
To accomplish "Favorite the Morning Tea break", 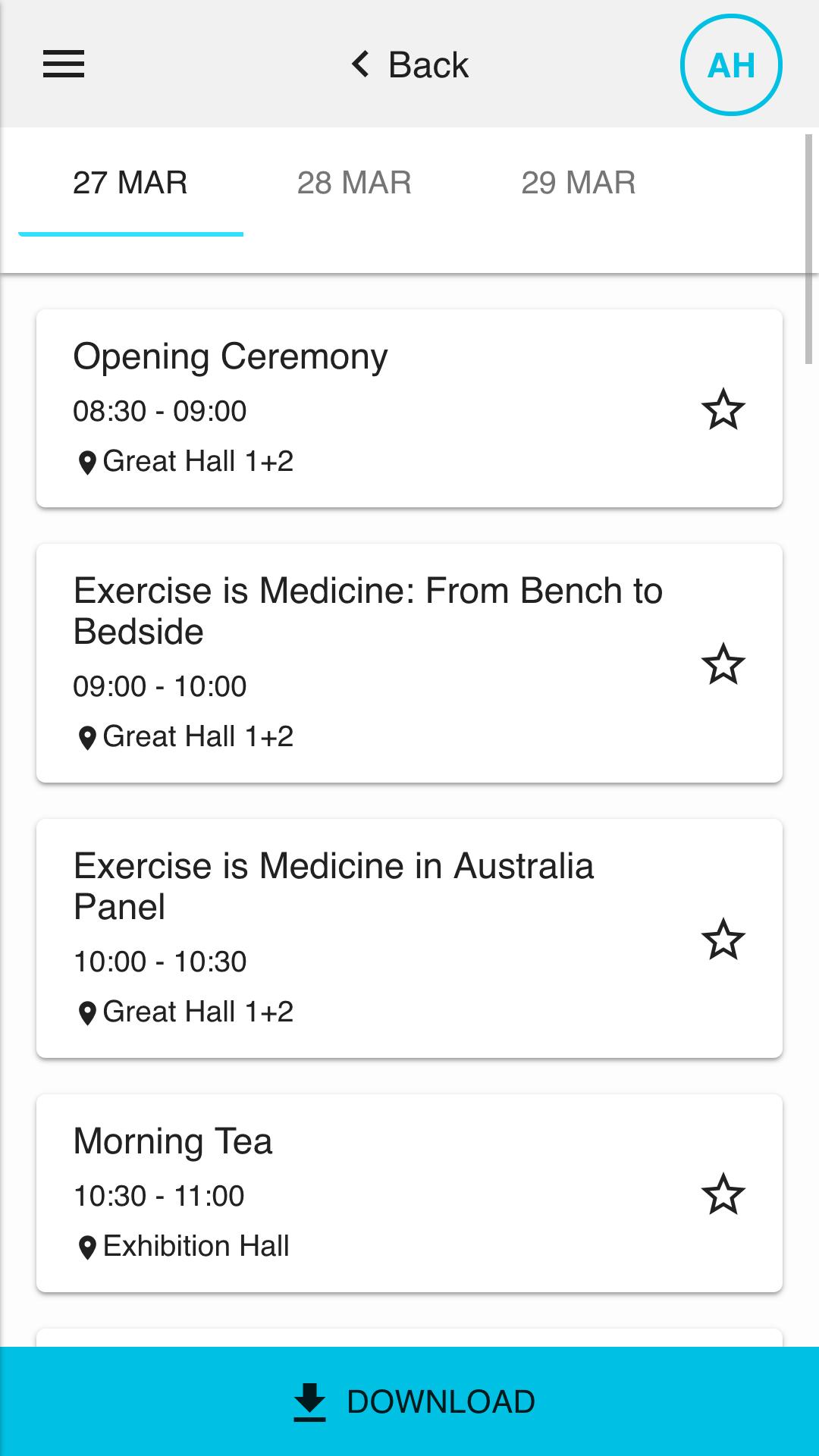I will 723,1195.
